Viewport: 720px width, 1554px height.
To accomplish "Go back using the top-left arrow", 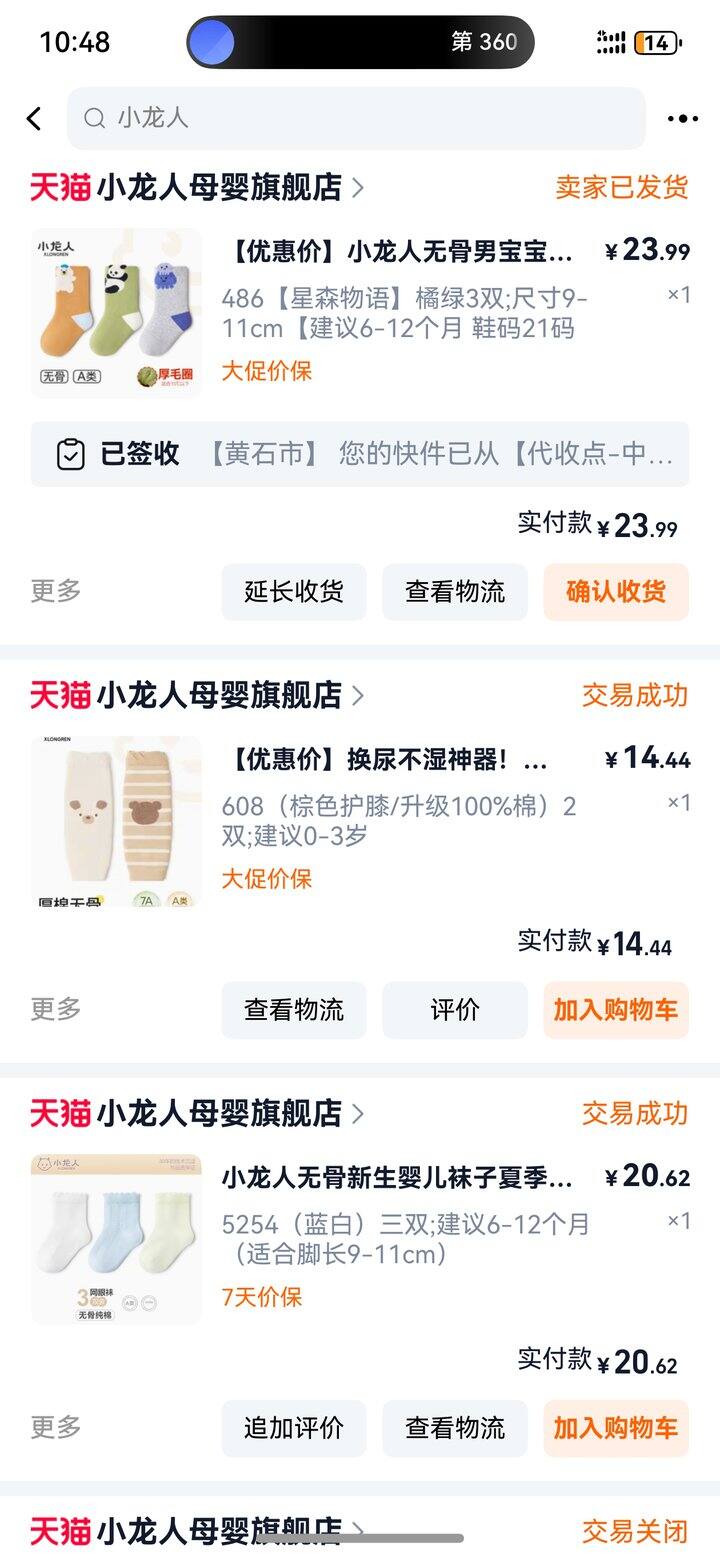I will coord(34,119).
